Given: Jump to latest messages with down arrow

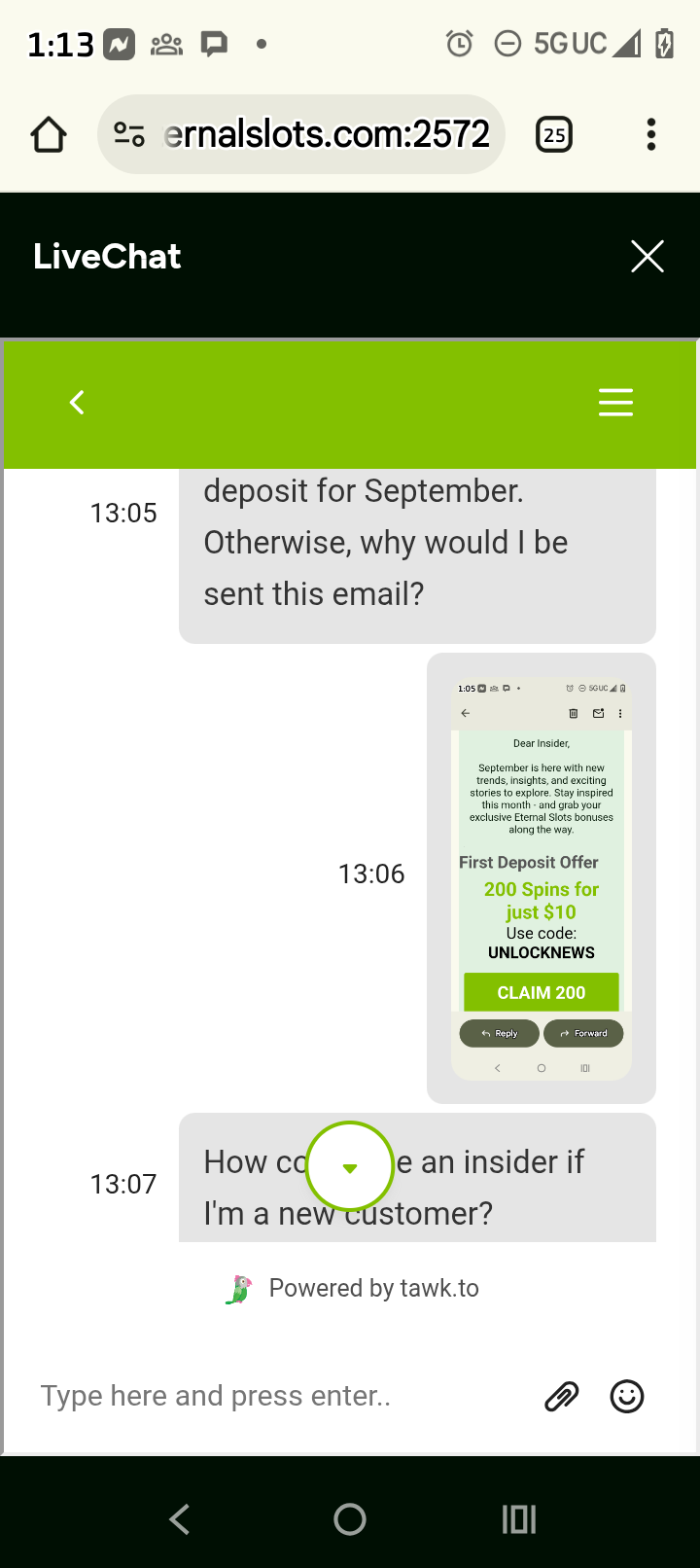Looking at the screenshot, I should pyautogui.click(x=350, y=1166).
